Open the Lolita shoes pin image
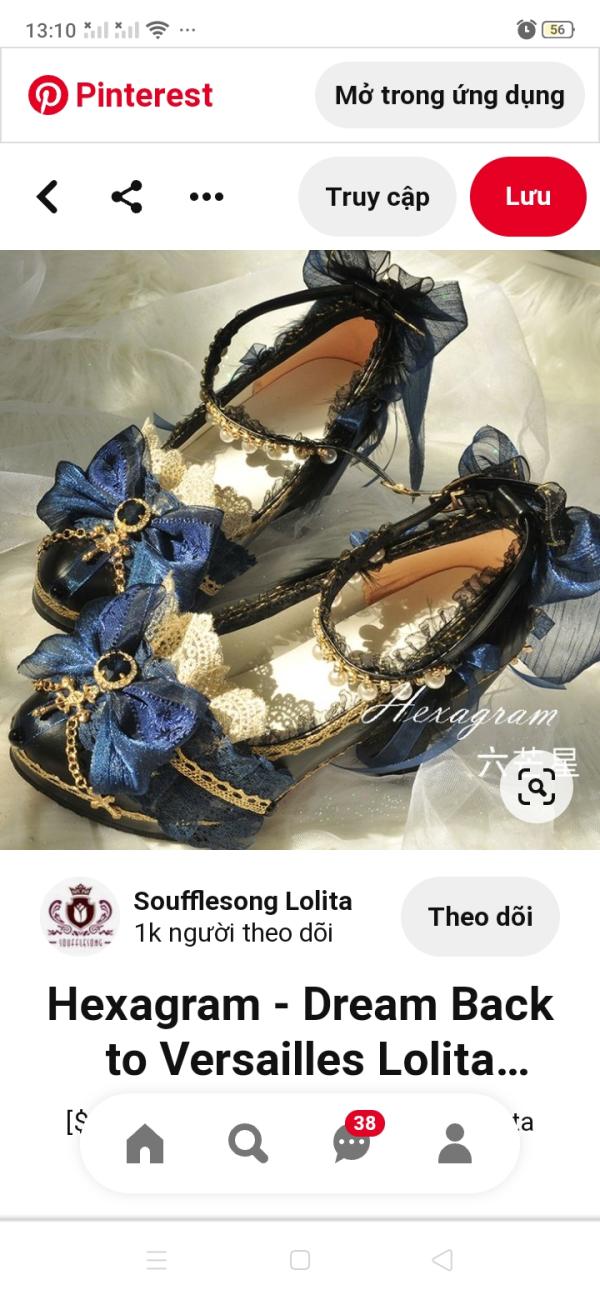Viewport: 600px width, 1300px height. 300,549
